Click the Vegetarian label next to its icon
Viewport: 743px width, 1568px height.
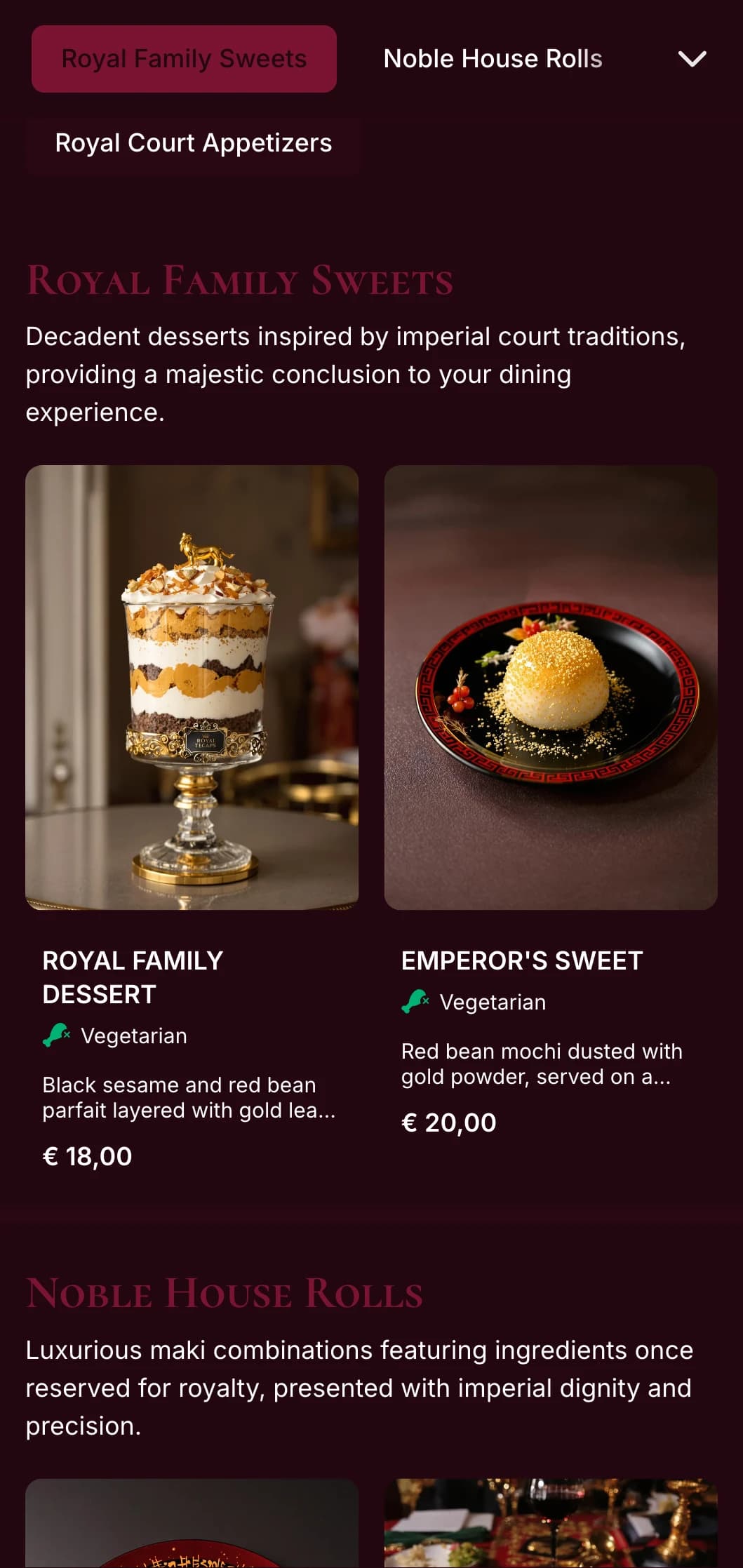pos(133,1035)
